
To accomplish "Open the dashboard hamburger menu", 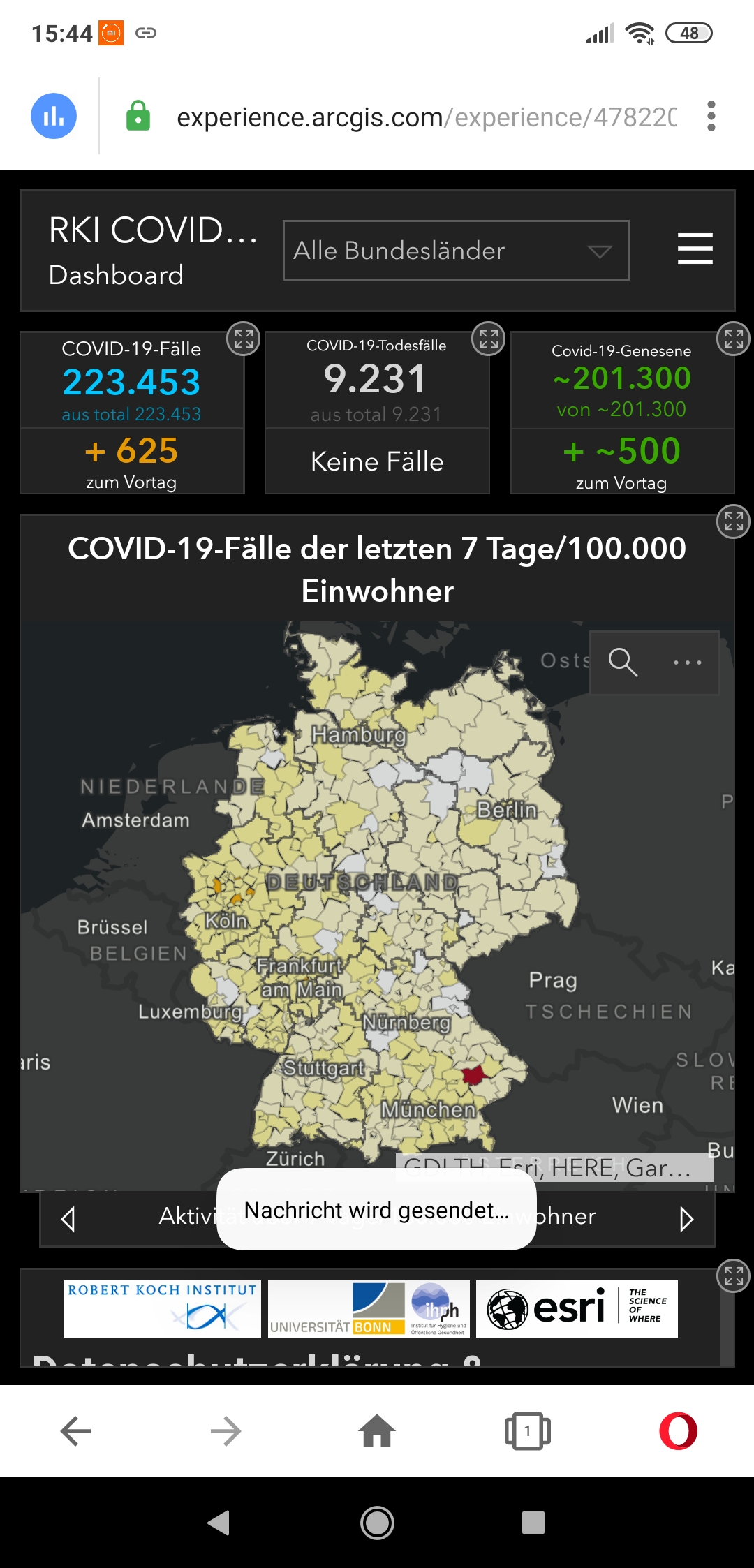I will (x=695, y=249).
